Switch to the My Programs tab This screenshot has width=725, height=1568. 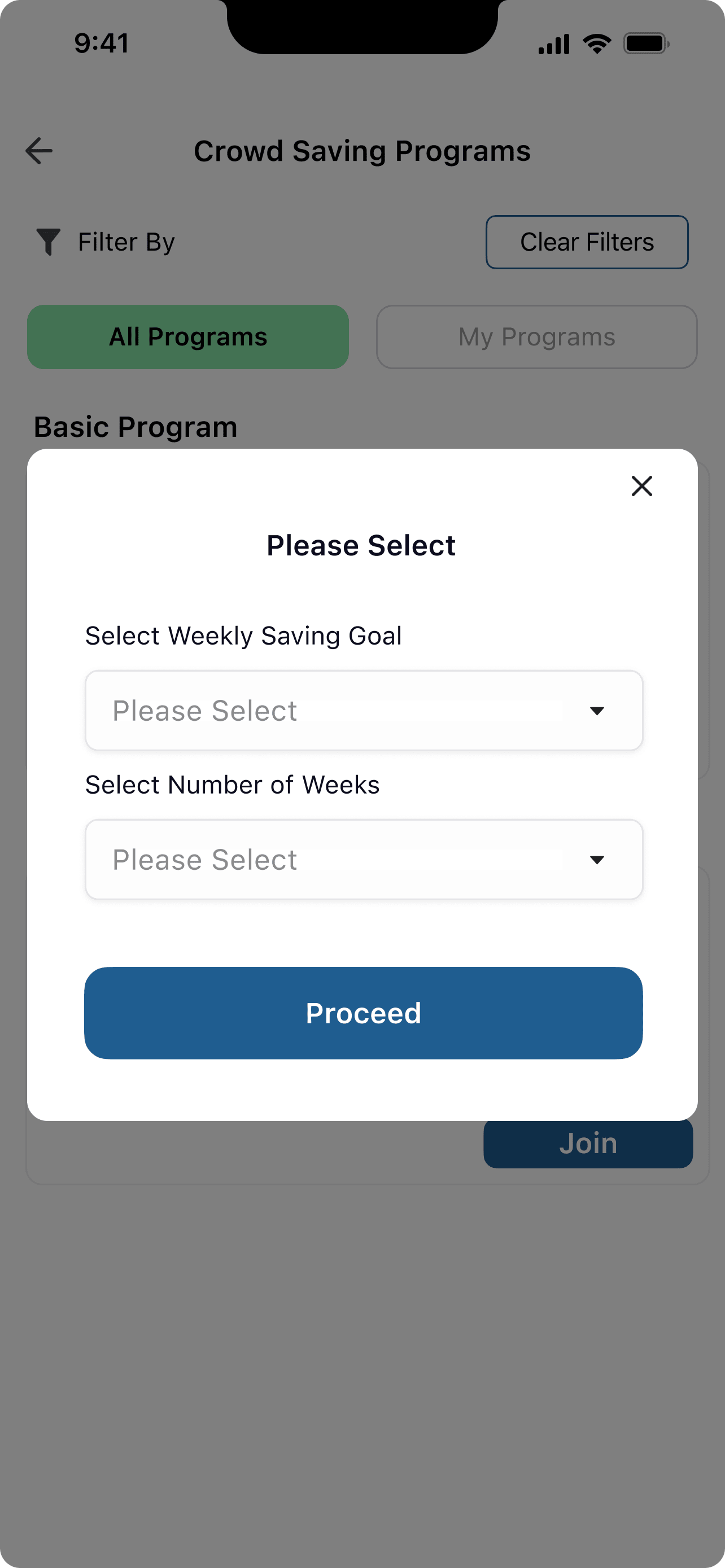coord(536,336)
